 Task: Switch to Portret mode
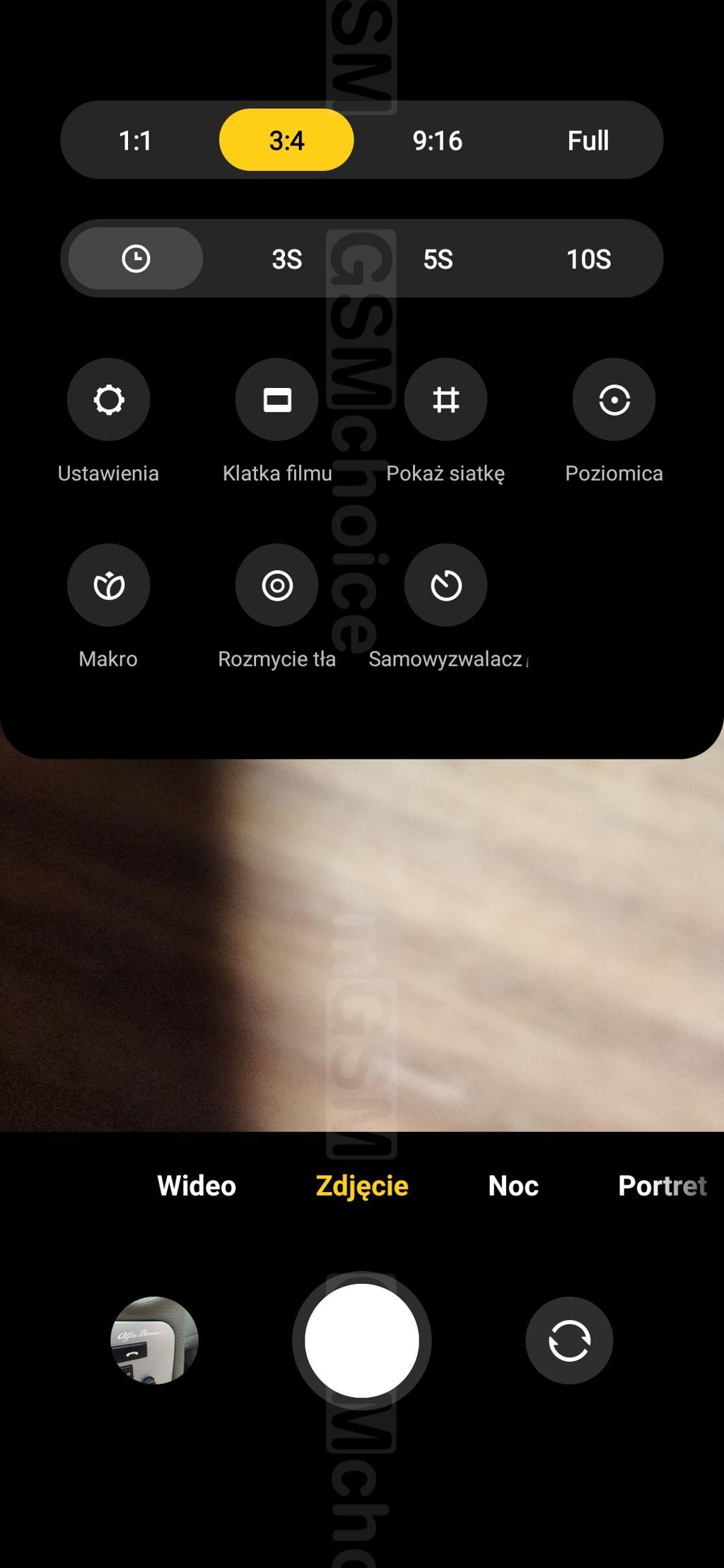(x=662, y=1186)
